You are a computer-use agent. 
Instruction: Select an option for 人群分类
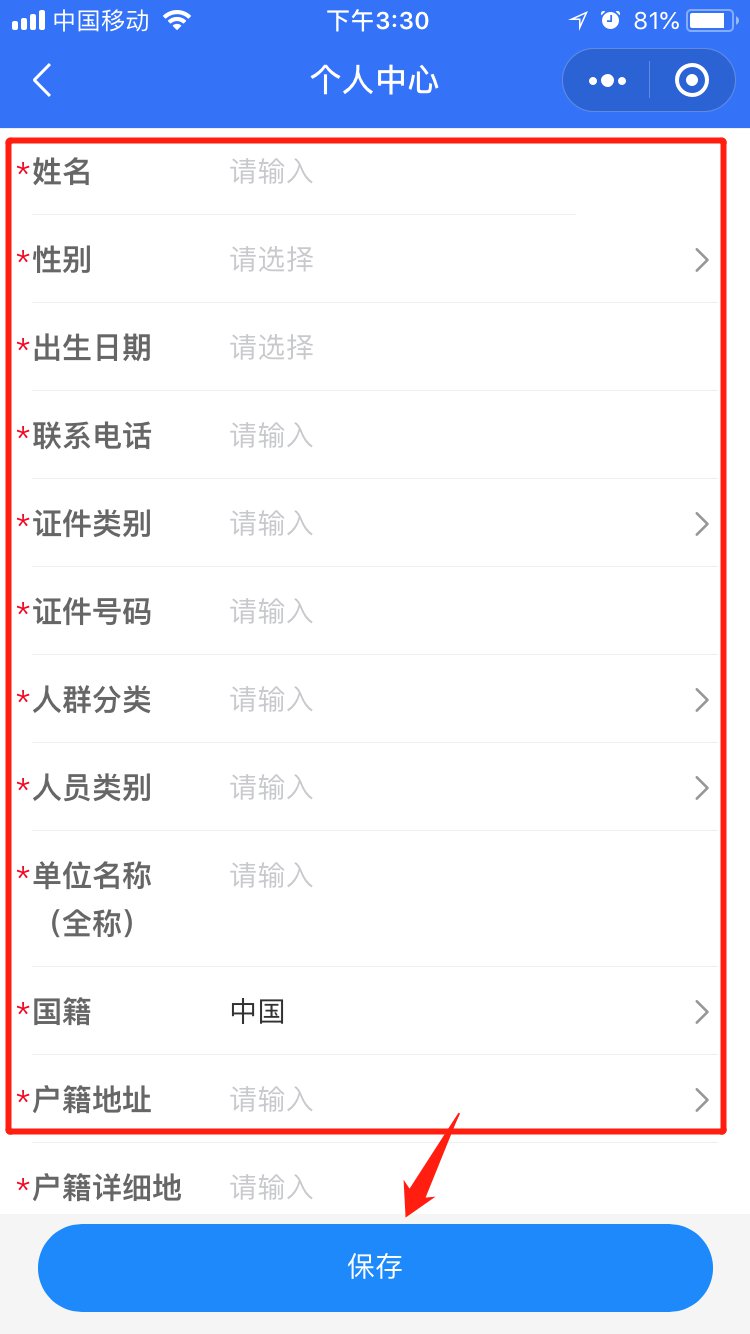(x=460, y=700)
